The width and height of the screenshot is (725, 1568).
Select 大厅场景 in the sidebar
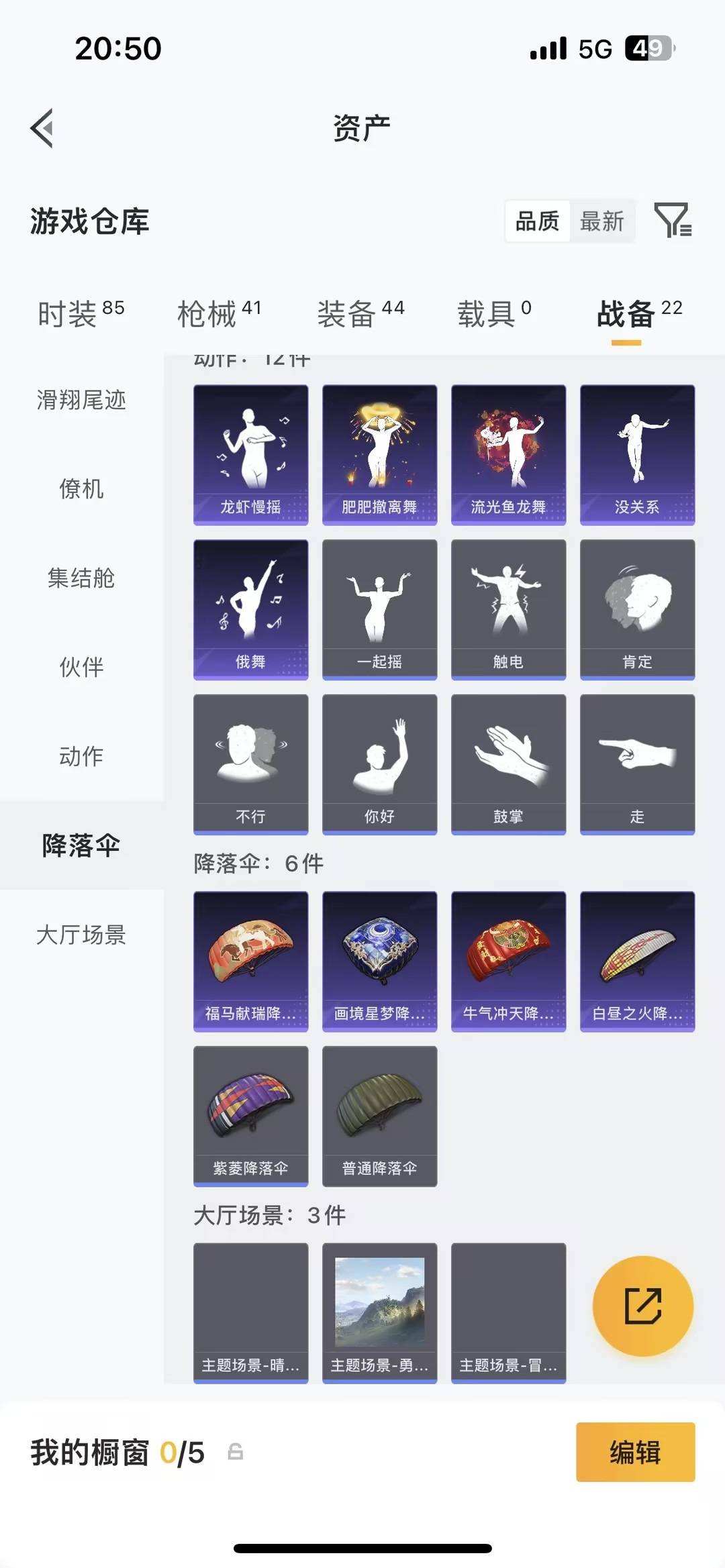(81, 935)
